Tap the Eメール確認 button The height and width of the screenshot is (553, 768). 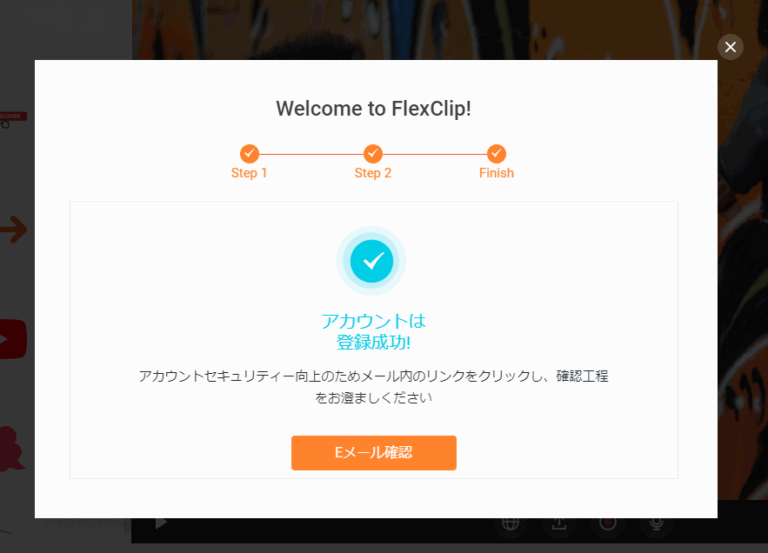tap(373, 452)
